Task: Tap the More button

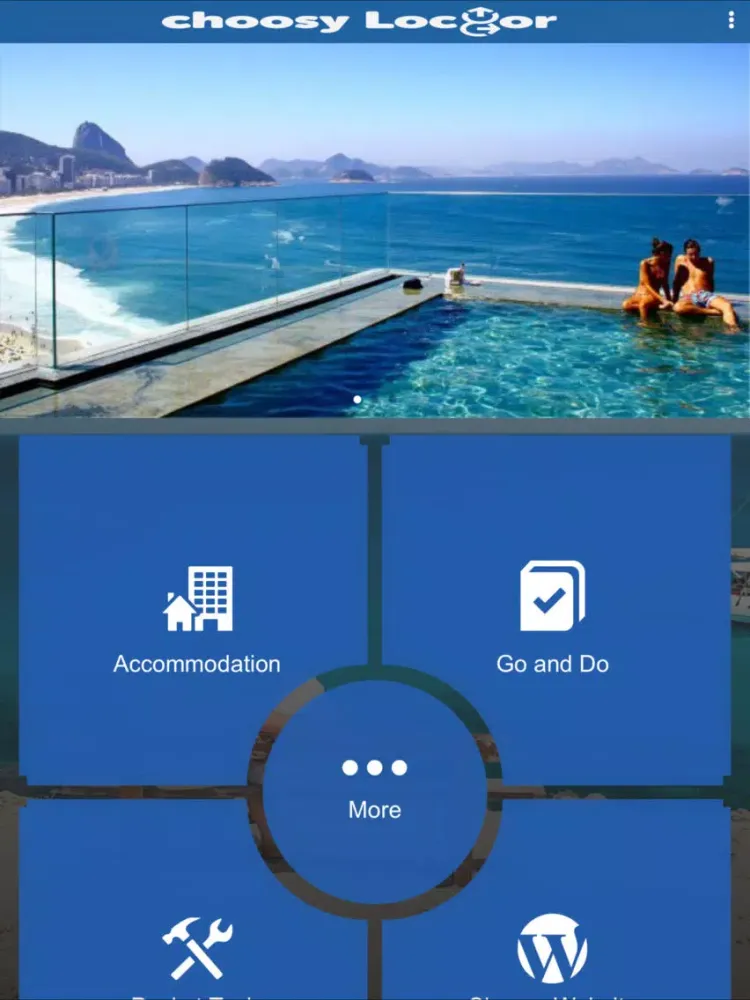Action: click(x=375, y=790)
